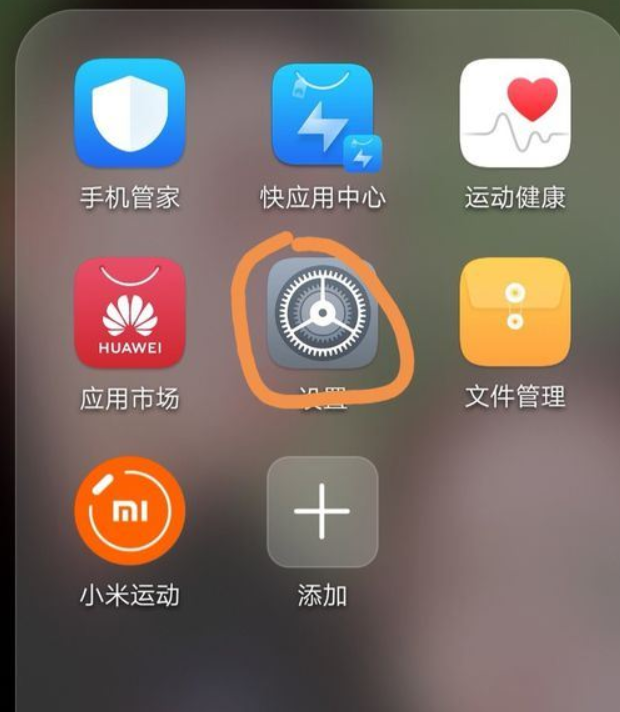
Task: Open the 运动健康 app
Action: pos(515,113)
